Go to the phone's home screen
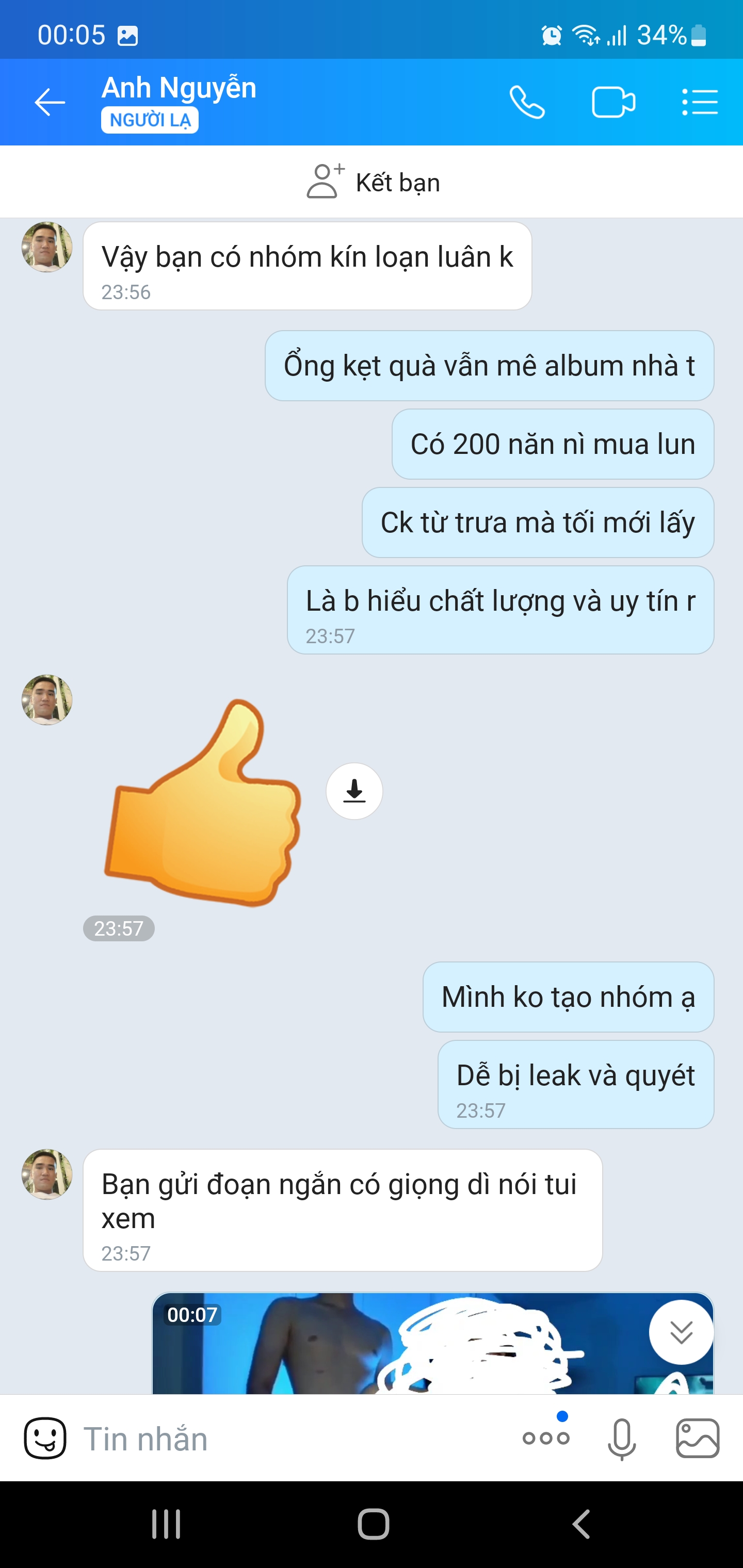This screenshot has height=1568, width=743. (x=373, y=1524)
